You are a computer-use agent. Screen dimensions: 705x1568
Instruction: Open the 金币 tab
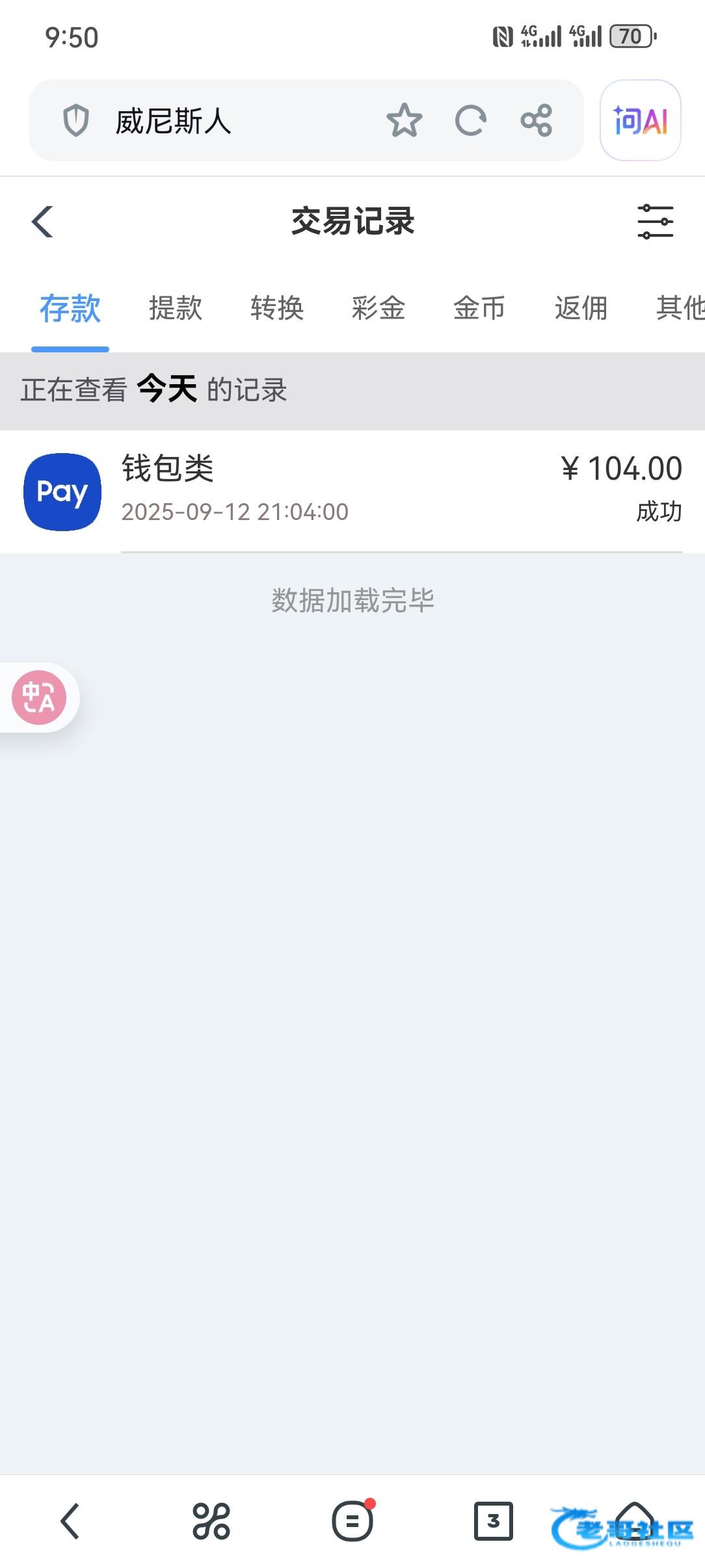[479, 308]
